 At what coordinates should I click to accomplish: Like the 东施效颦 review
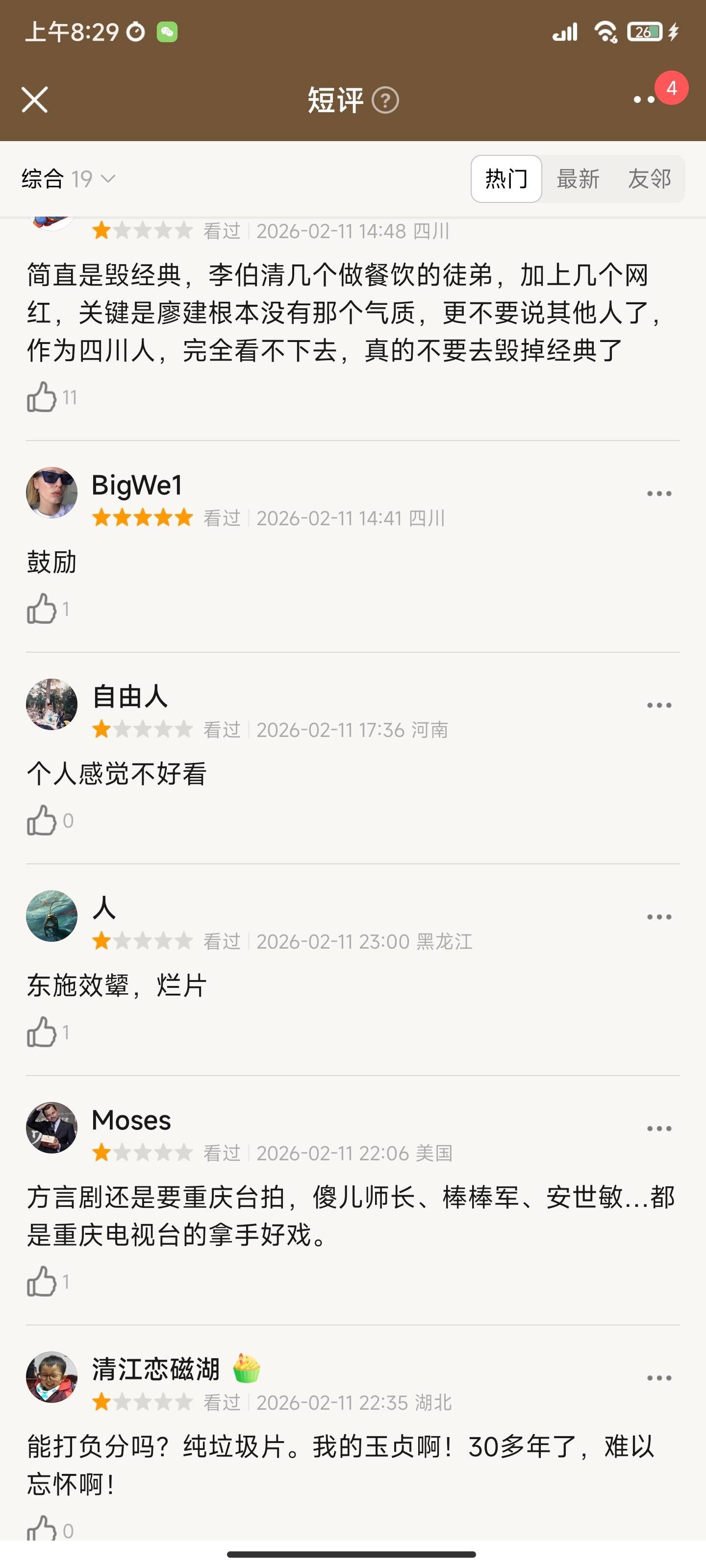point(41,1032)
